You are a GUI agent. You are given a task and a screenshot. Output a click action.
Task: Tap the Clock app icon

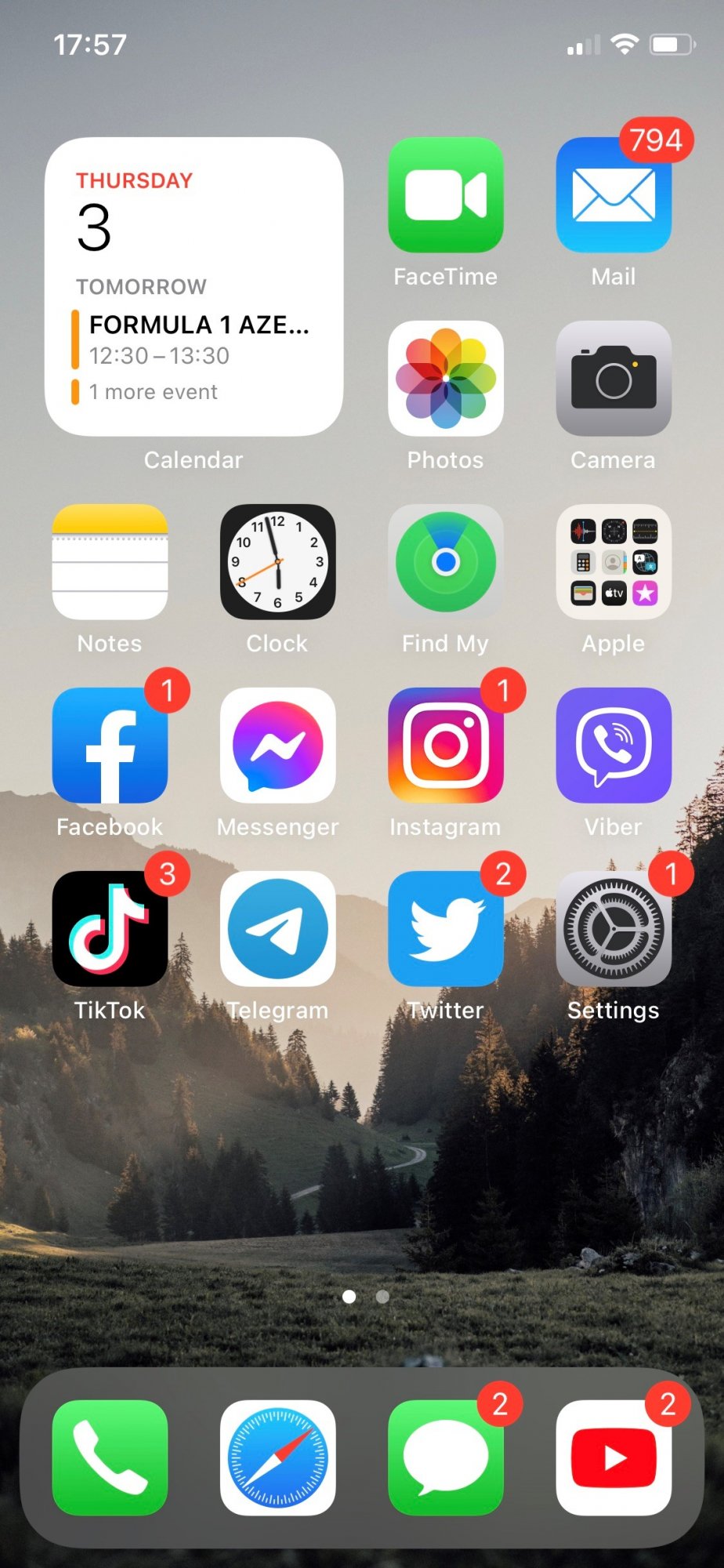[277, 561]
